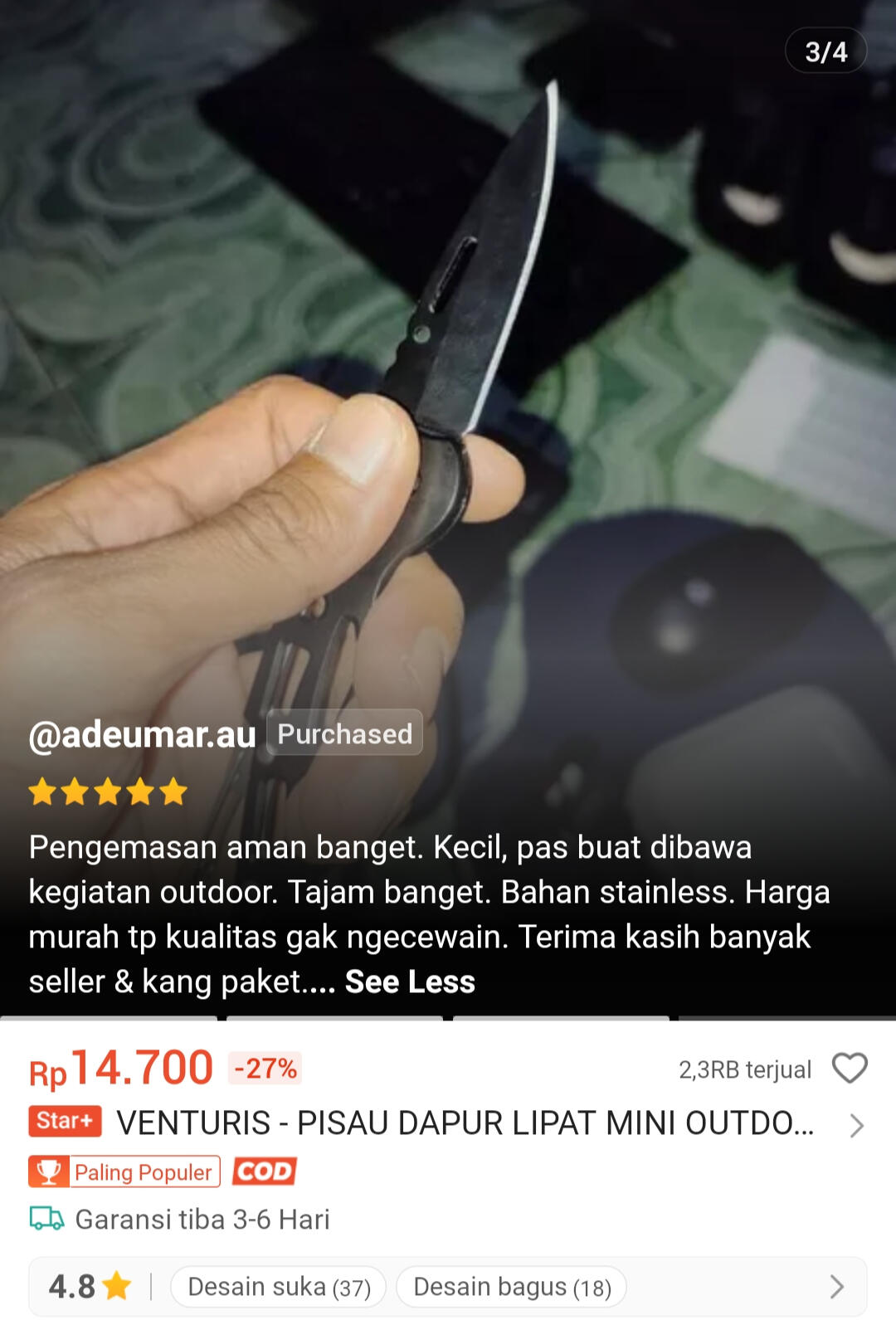Collapse the review with See Less
896x1320 pixels.
point(410,981)
